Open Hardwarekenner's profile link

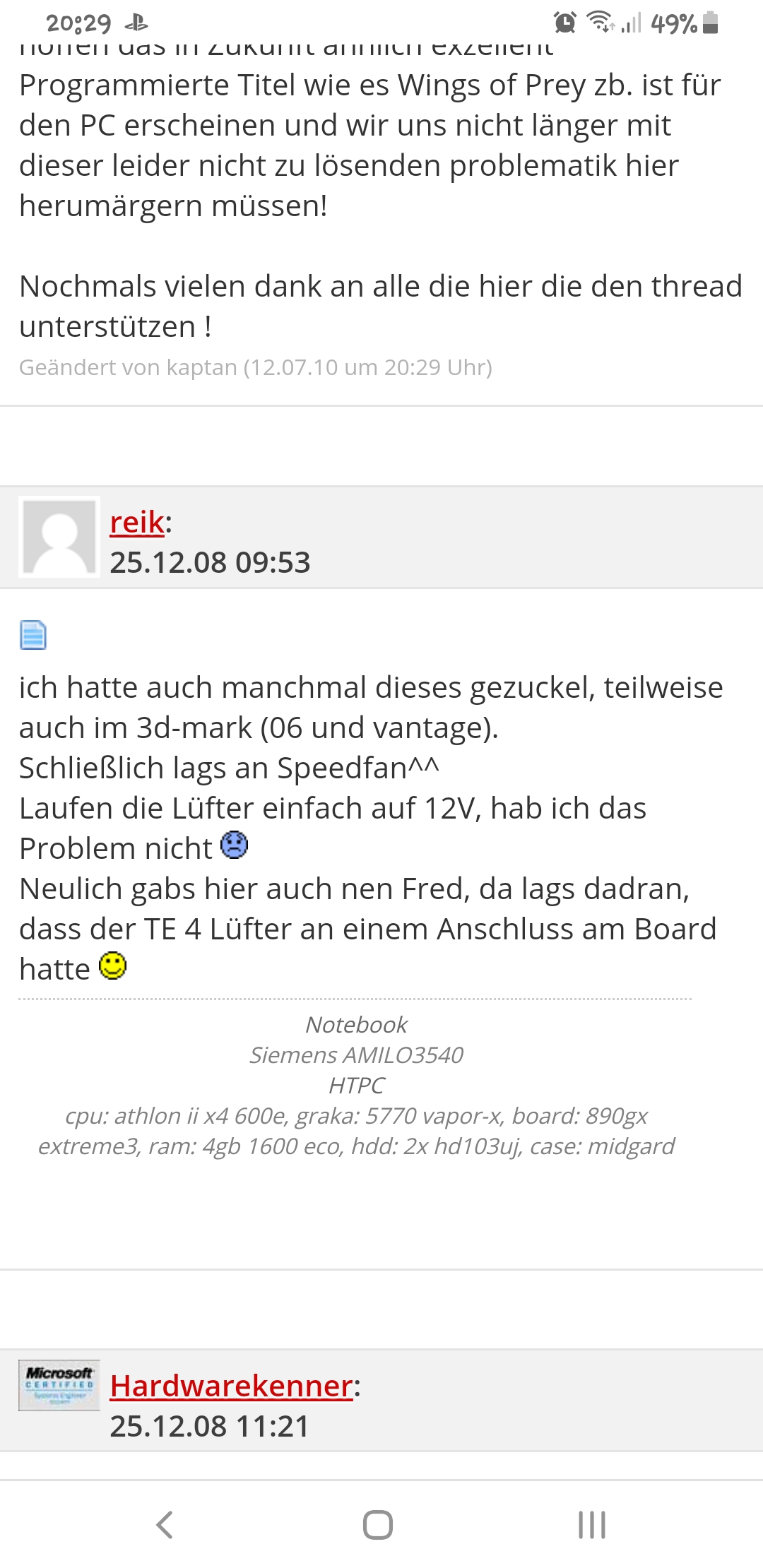coord(231,1386)
